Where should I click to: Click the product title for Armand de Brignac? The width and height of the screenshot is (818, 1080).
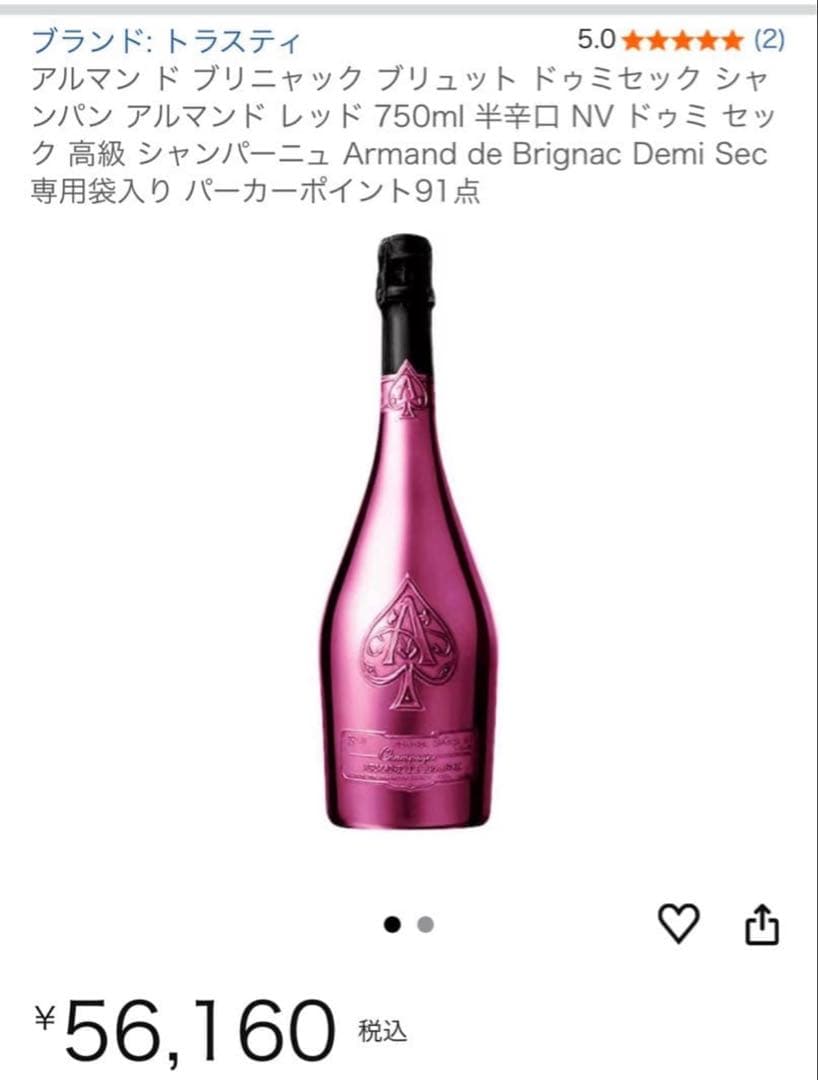[400, 135]
